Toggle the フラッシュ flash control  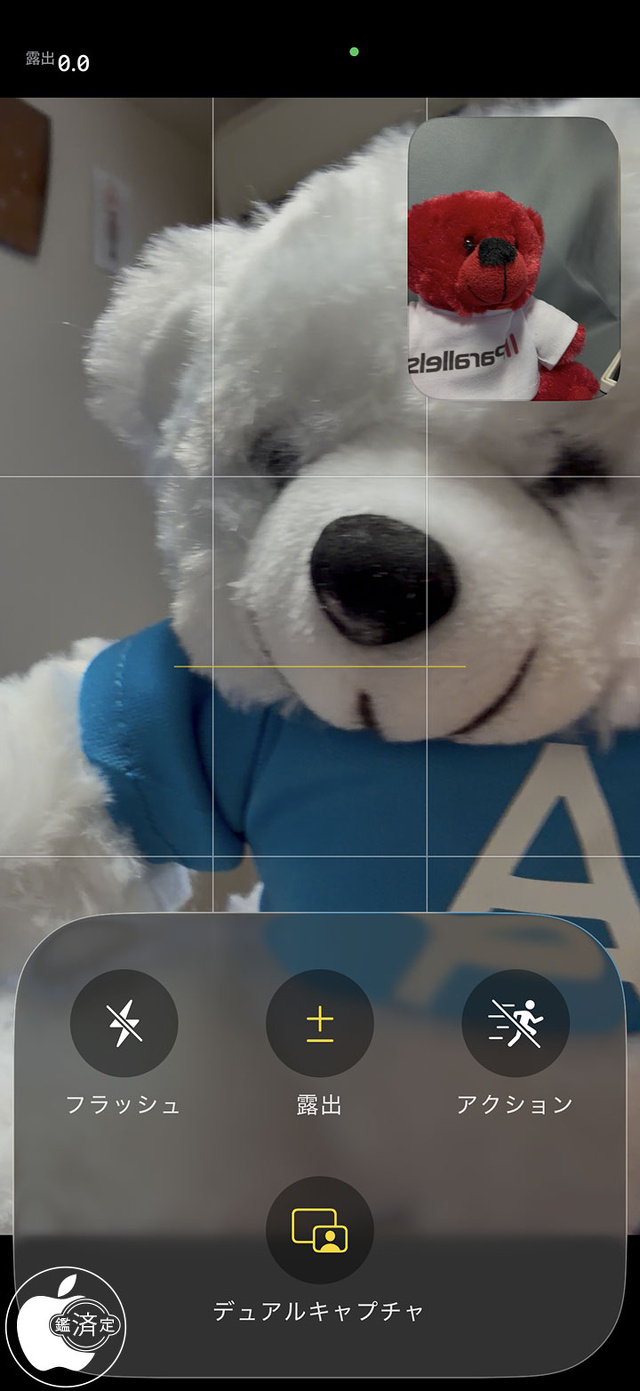coord(124,1023)
